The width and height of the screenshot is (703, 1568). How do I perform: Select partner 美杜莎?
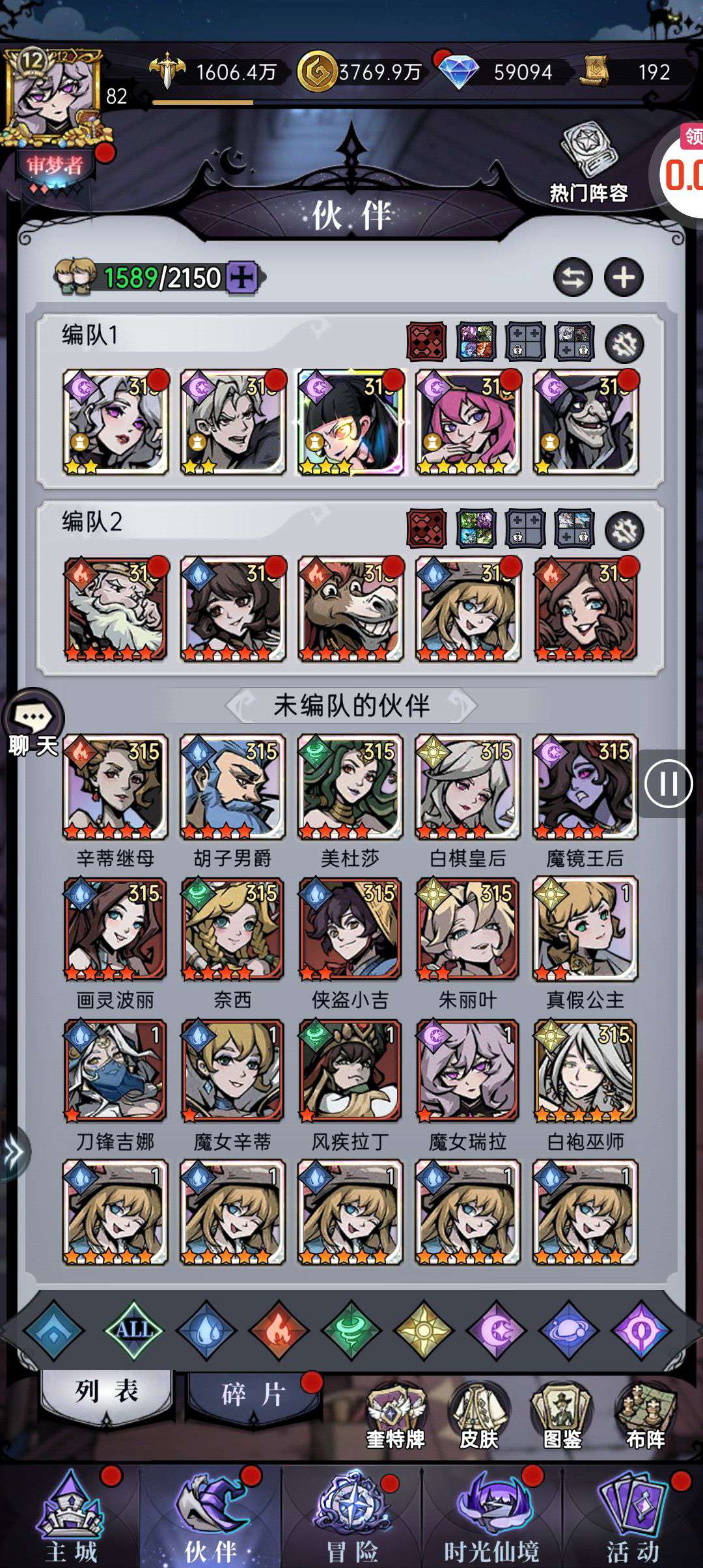coord(350,787)
